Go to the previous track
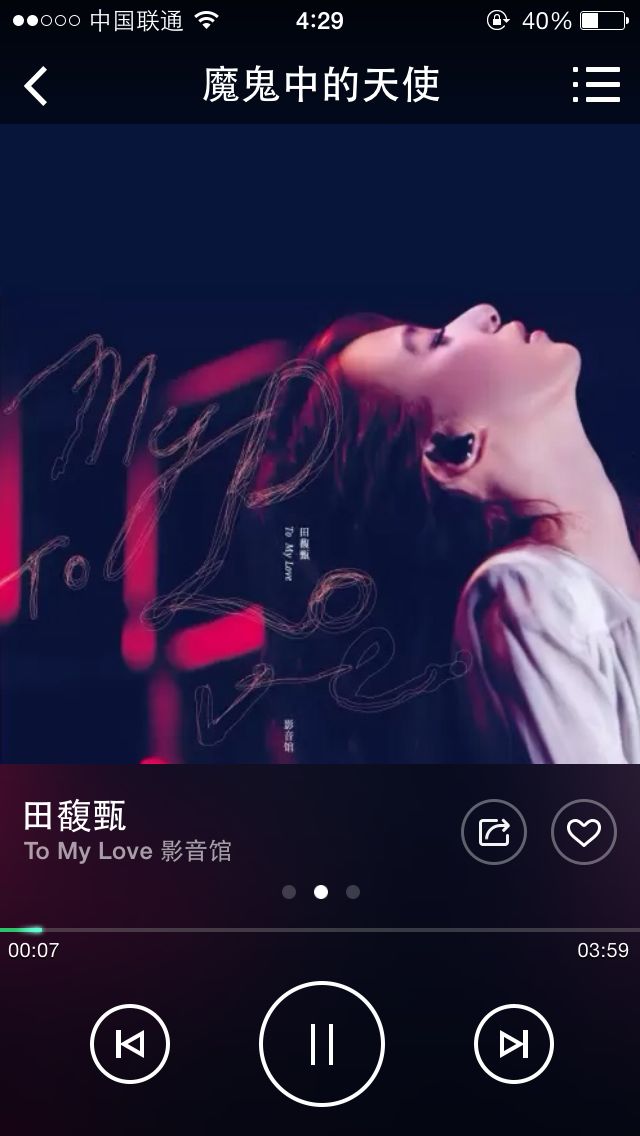The width and height of the screenshot is (640, 1136). pos(130,1044)
